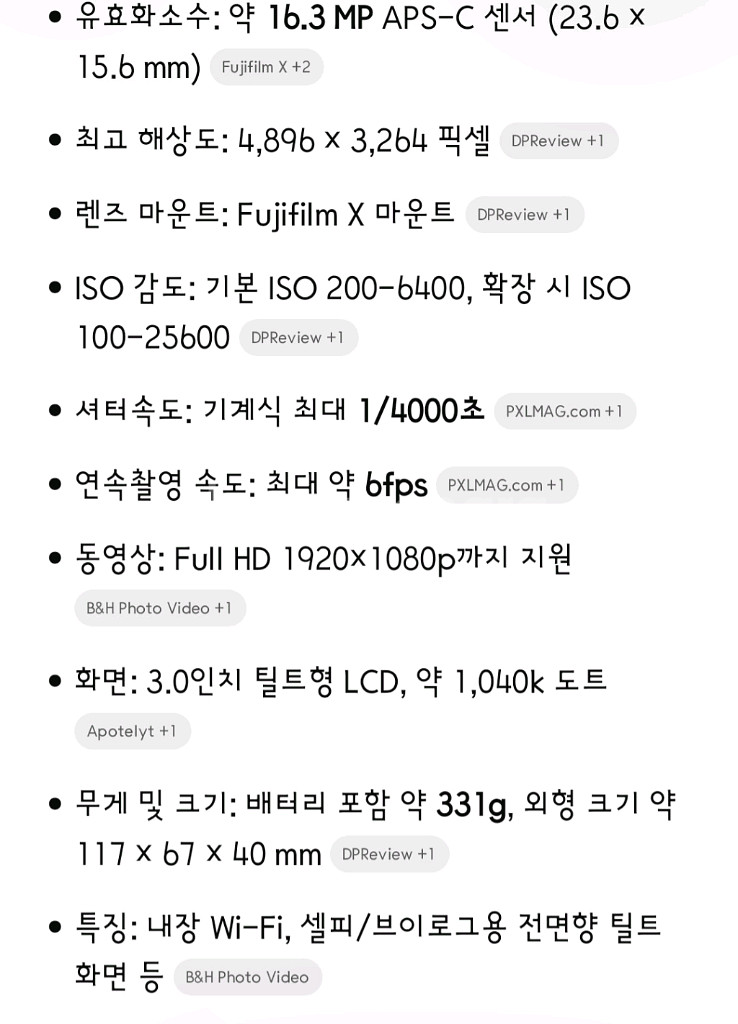Screen dimensions: 738x1024
Task: Open the DPReview source for 렌즈 마운트
Action: [x=524, y=214]
